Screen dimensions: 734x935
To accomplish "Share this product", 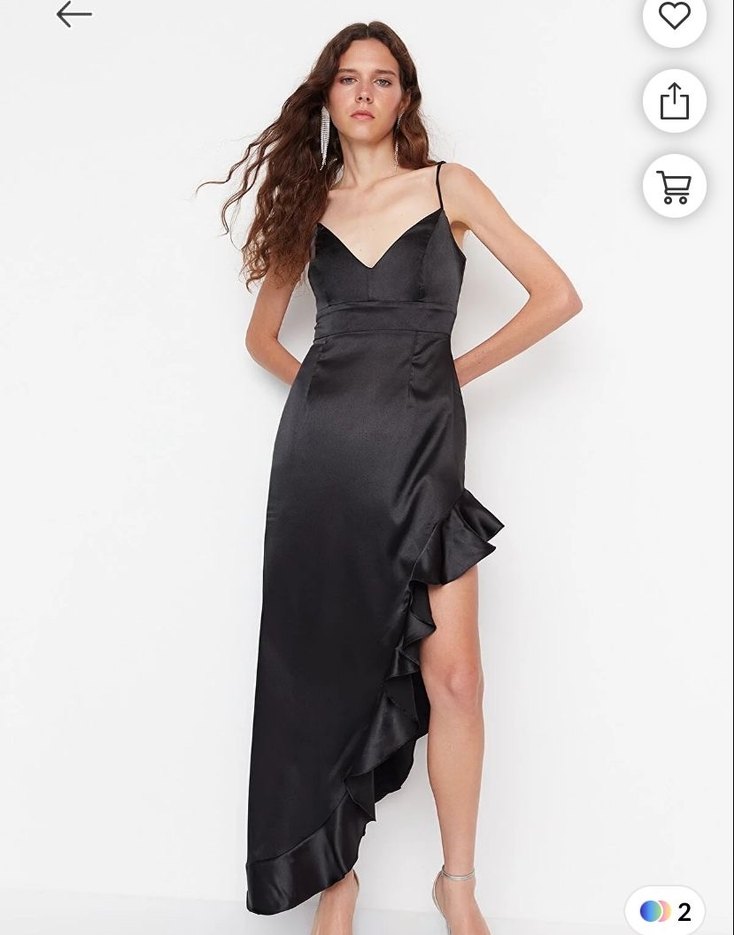I will (674, 101).
